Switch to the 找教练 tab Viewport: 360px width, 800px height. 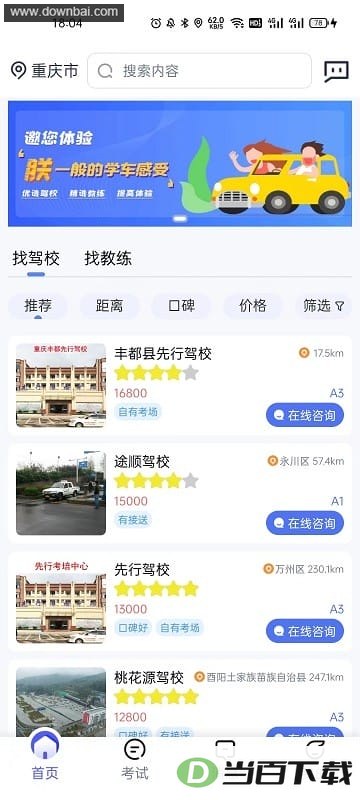[x=108, y=258]
